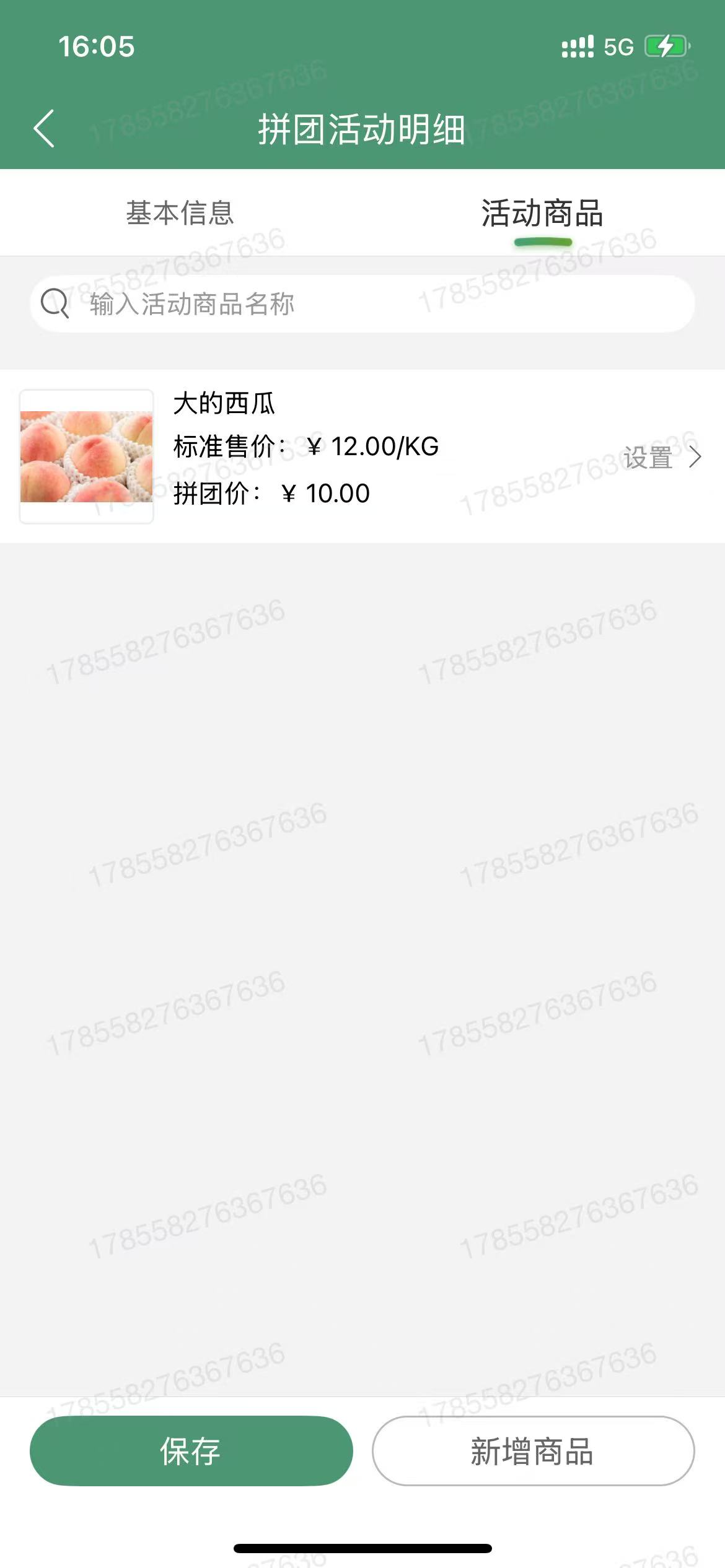Open the 大的西瓜 product image

pos(87,456)
